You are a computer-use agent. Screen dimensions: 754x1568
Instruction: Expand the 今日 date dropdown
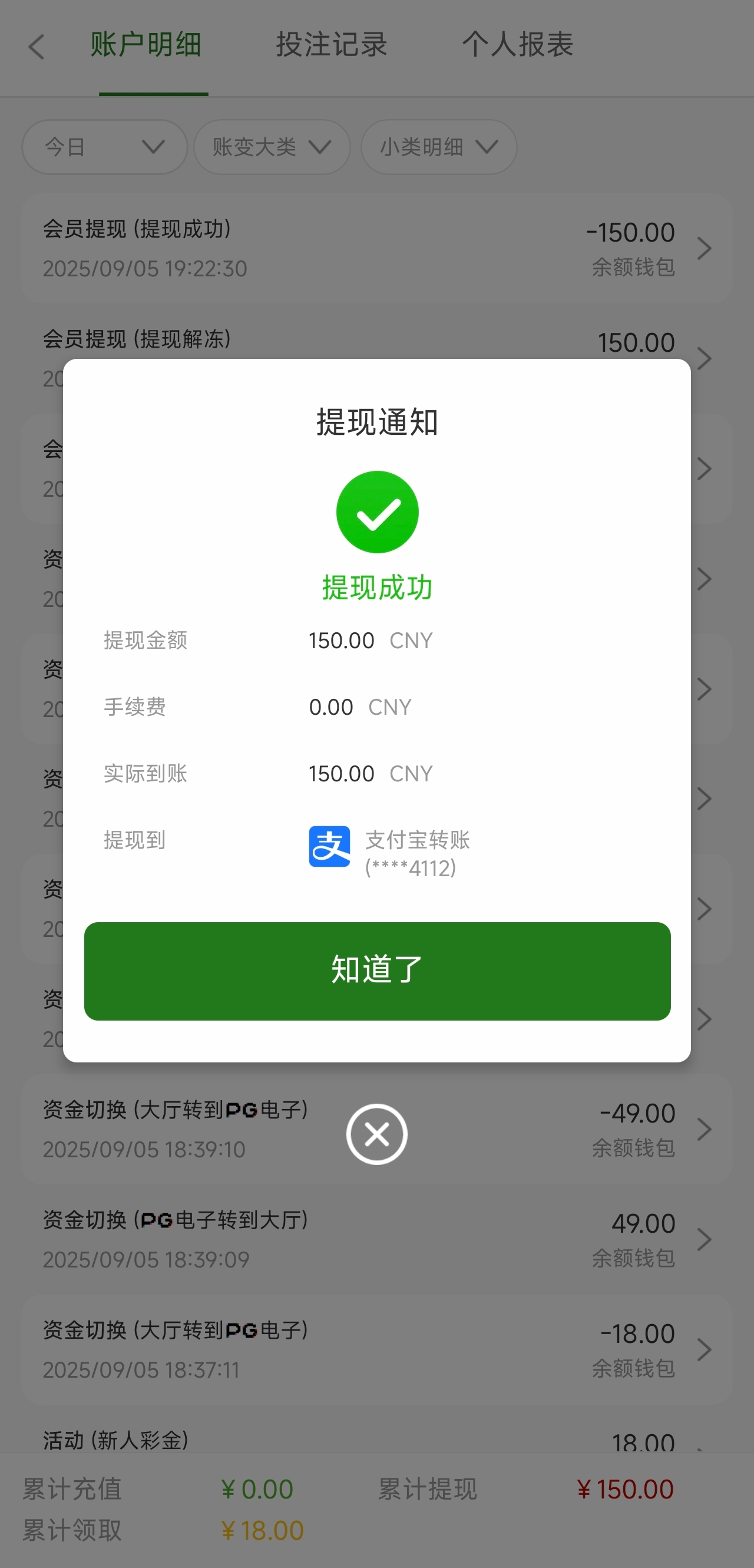105,147
